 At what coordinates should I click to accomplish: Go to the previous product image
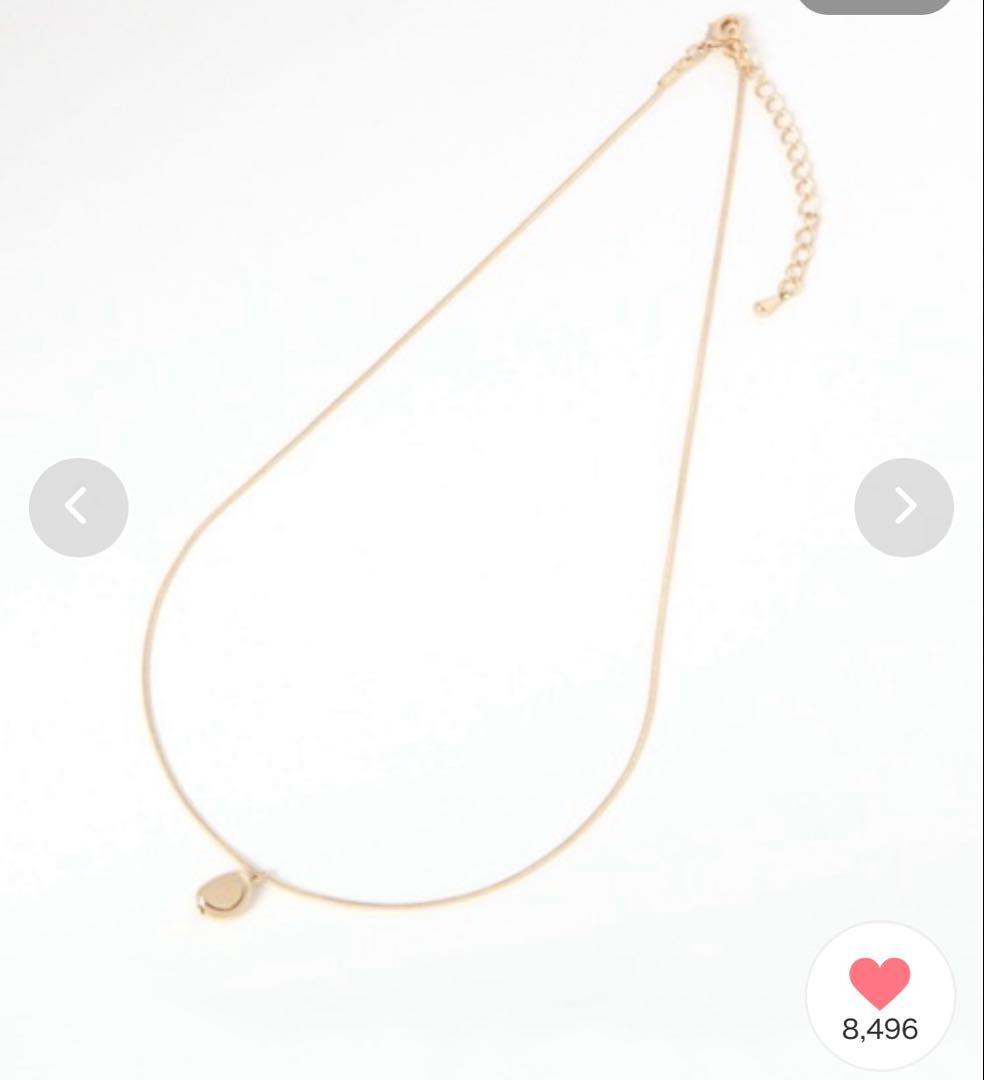coord(78,507)
